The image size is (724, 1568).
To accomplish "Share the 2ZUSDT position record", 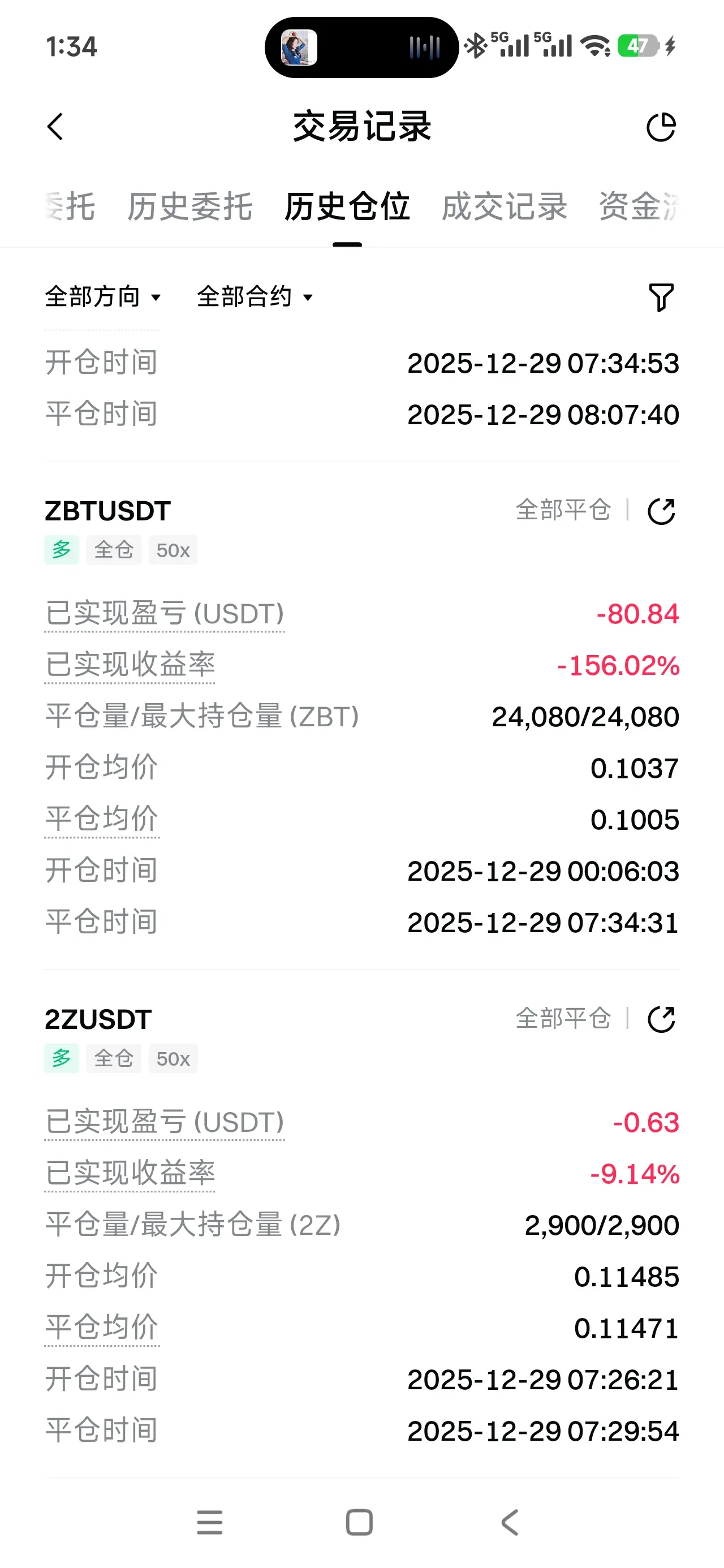I will point(661,1019).
